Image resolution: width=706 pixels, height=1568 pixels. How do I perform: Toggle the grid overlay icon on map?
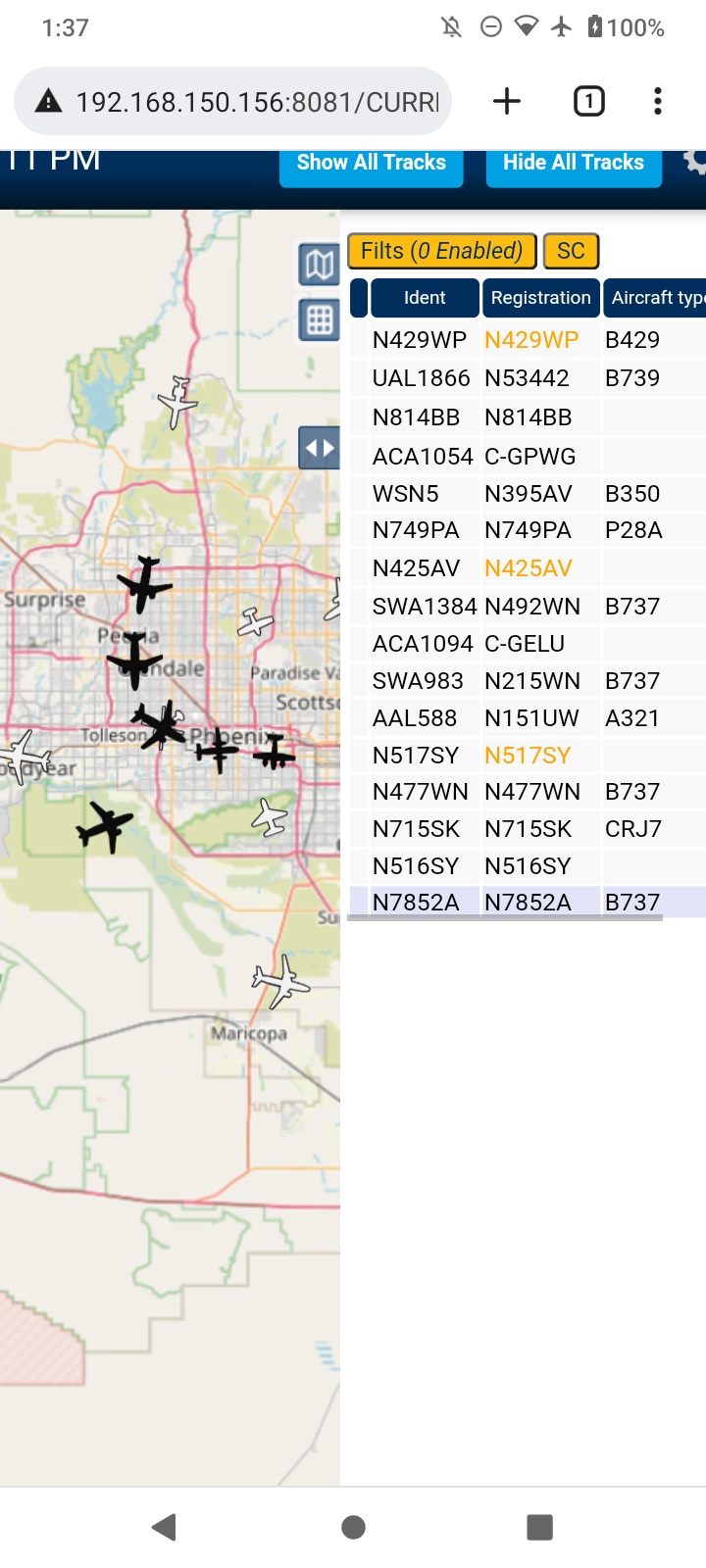coord(320,319)
